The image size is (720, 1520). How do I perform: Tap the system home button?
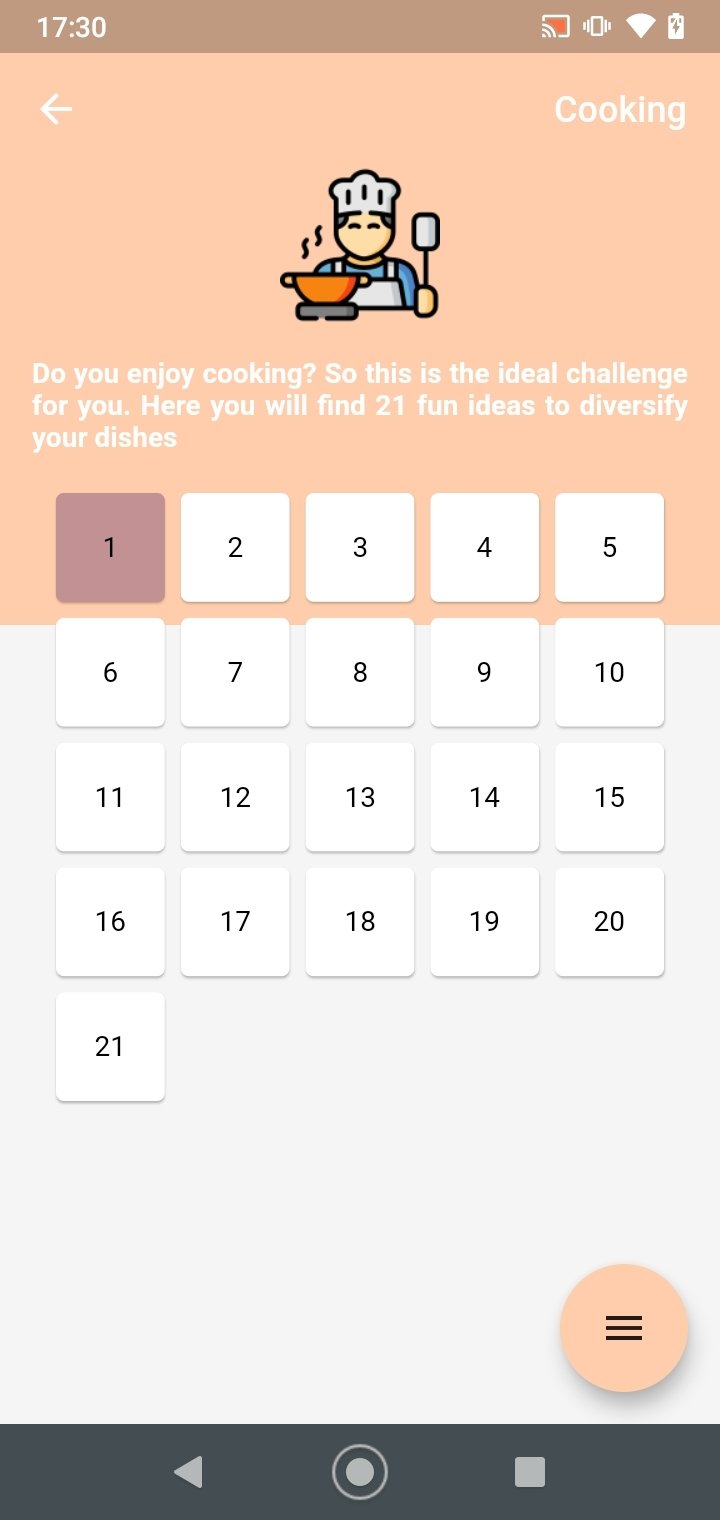point(360,1472)
